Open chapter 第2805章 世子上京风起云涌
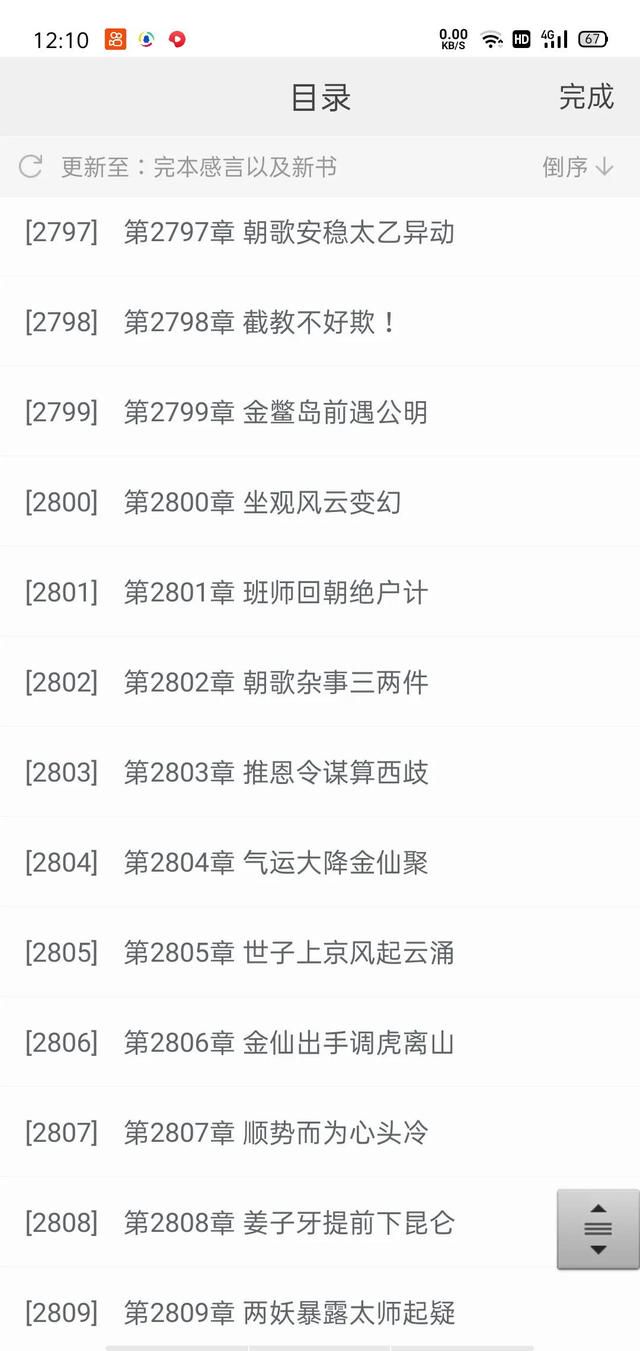Image resolution: width=640 pixels, height=1351 pixels. (320, 952)
